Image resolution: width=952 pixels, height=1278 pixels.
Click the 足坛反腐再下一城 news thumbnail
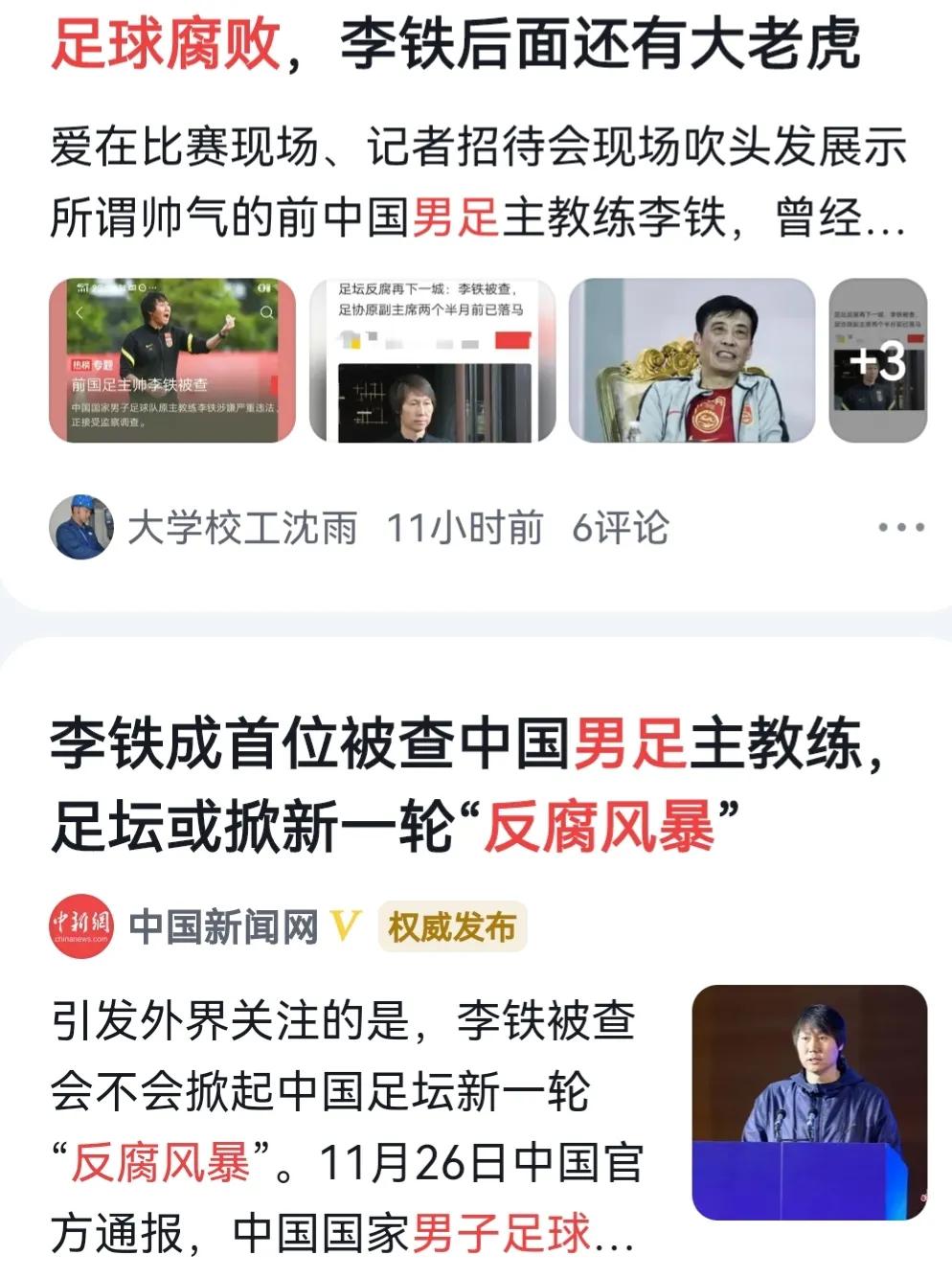435,362
